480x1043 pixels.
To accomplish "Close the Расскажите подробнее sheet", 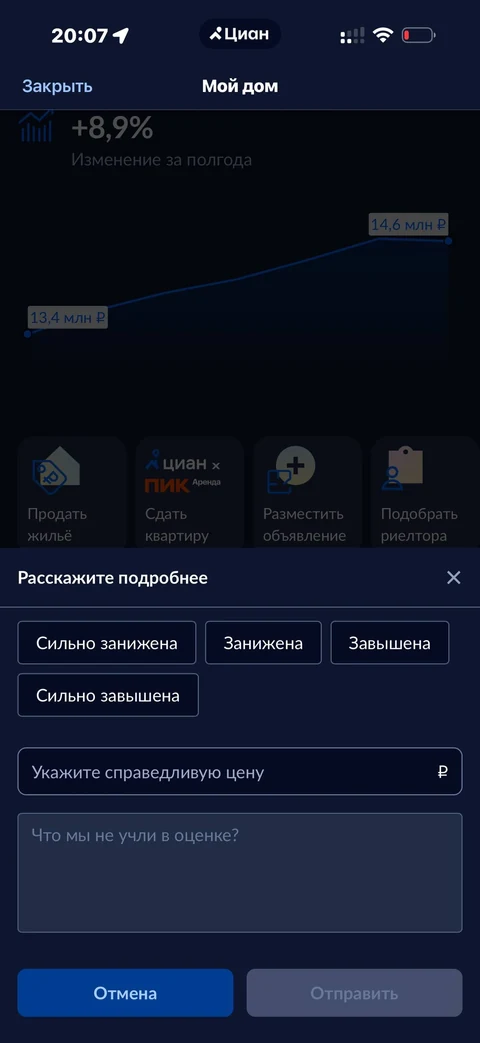I will (x=453, y=577).
